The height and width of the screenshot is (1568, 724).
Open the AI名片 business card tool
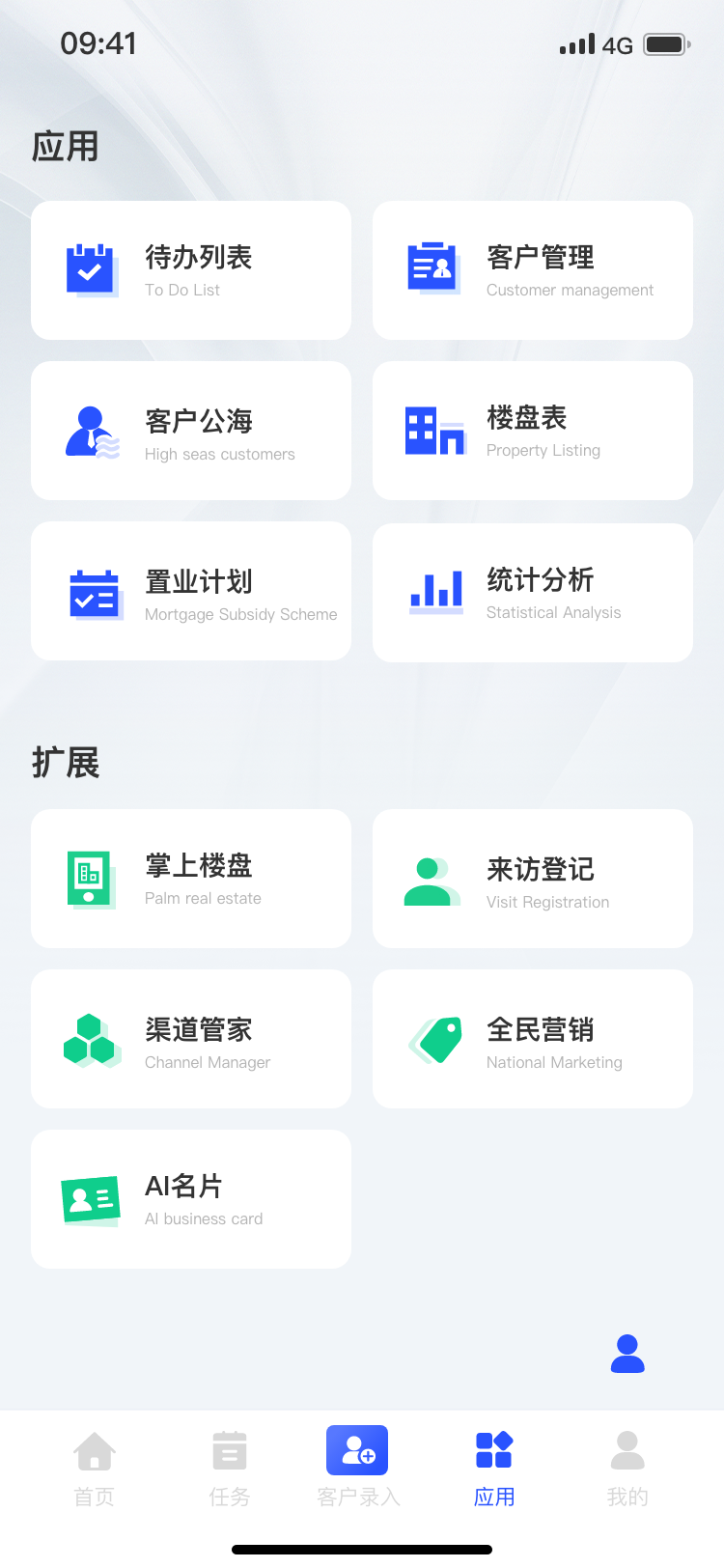[191, 1199]
